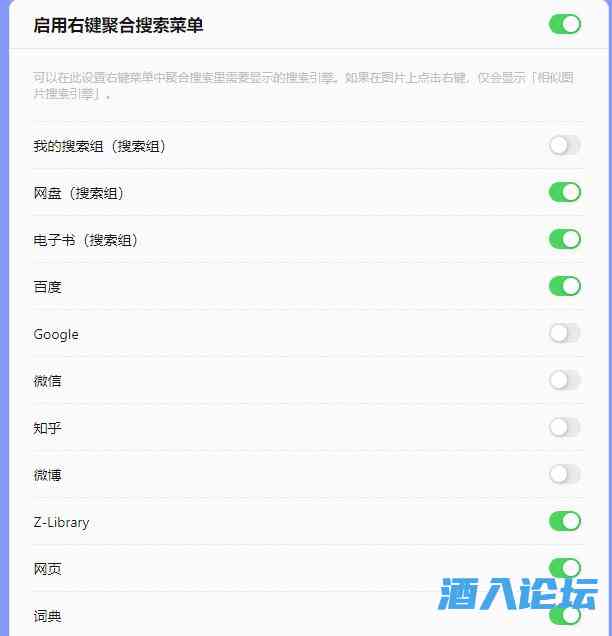Disable the 词典 toggle
612x636 pixels.
point(564,615)
